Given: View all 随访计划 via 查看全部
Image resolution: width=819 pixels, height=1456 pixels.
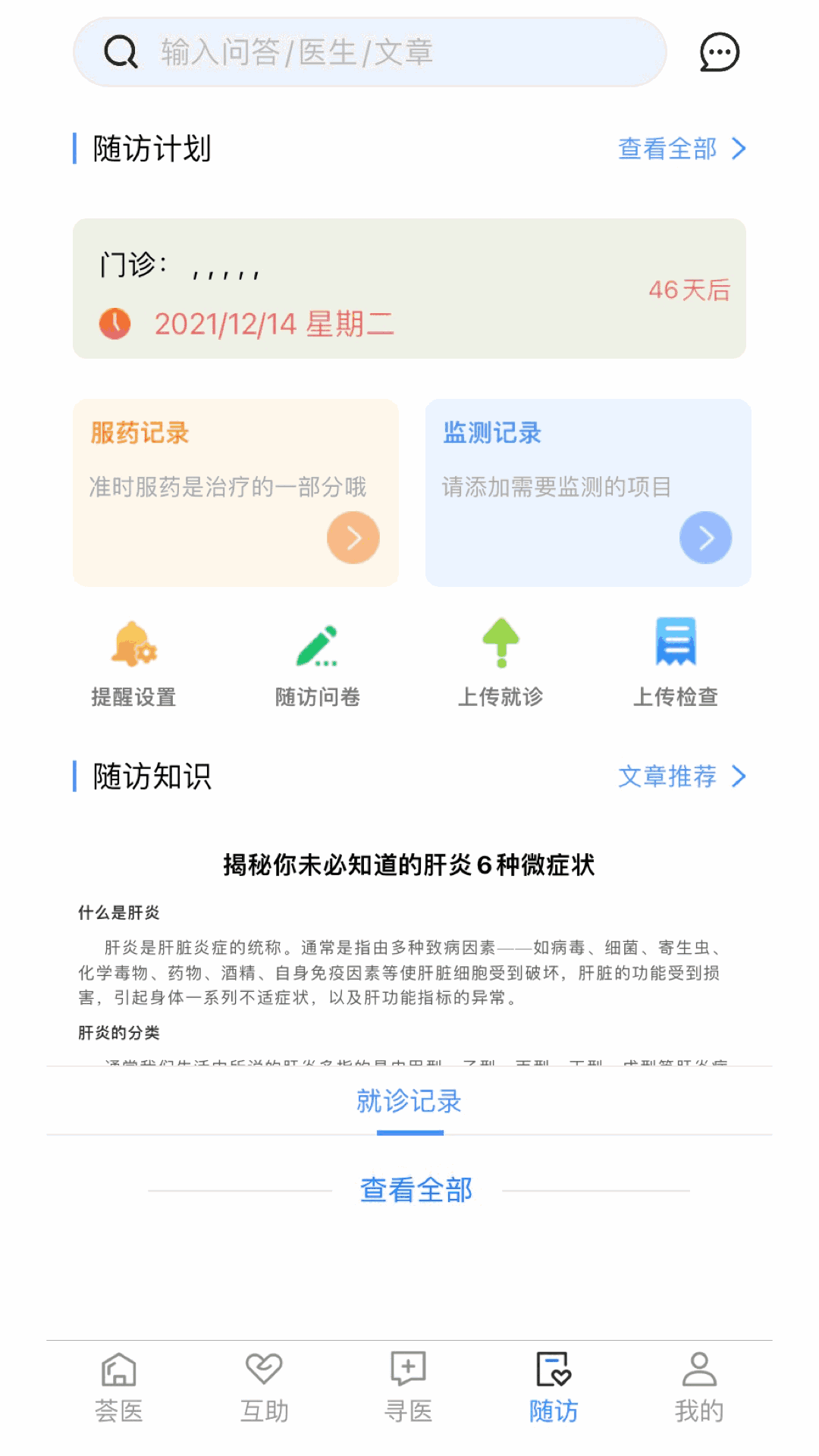Looking at the screenshot, I should (x=682, y=149).
